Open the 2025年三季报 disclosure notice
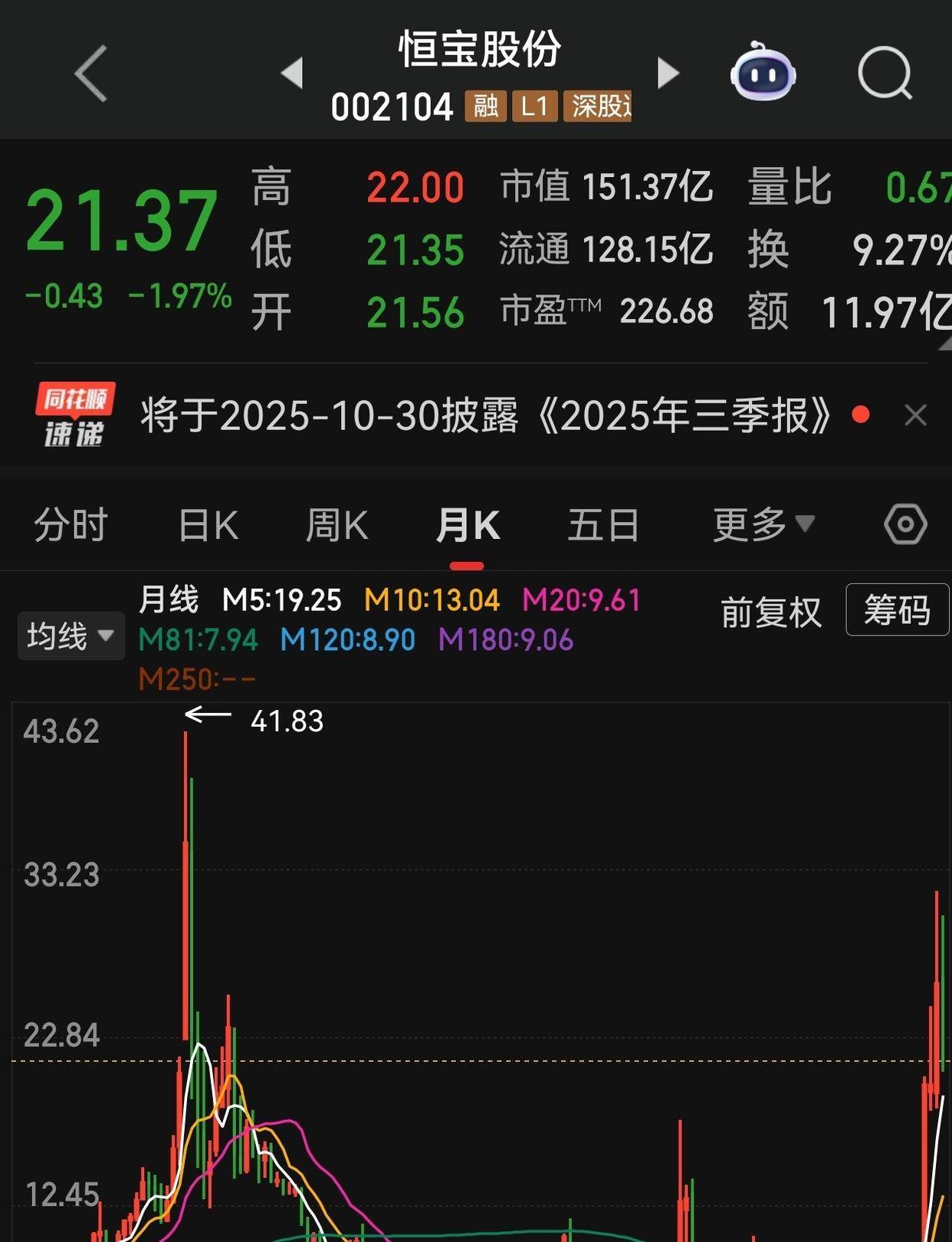Viewport: 952px width, 1242px height. (x=486, y=416)
